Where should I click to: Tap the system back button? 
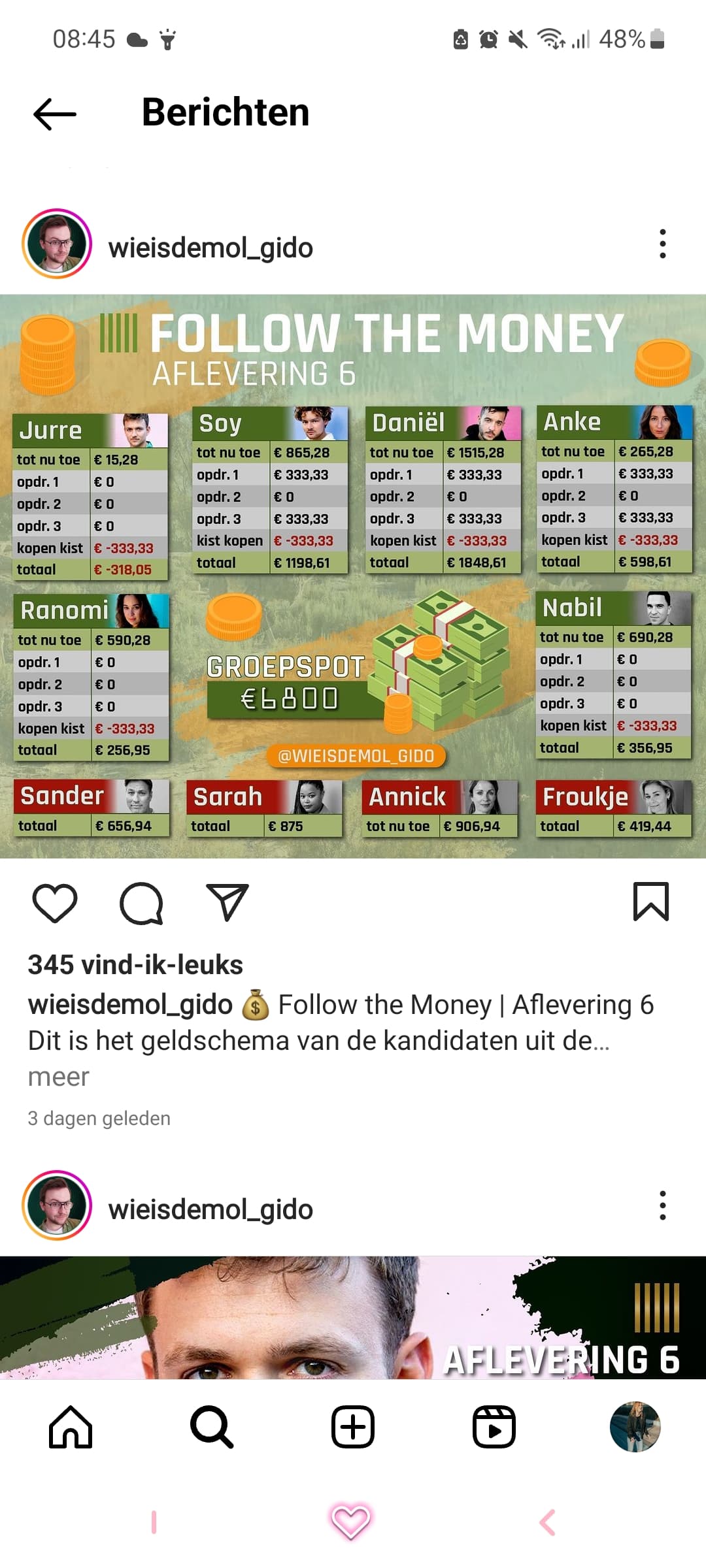pos(548,1522)
